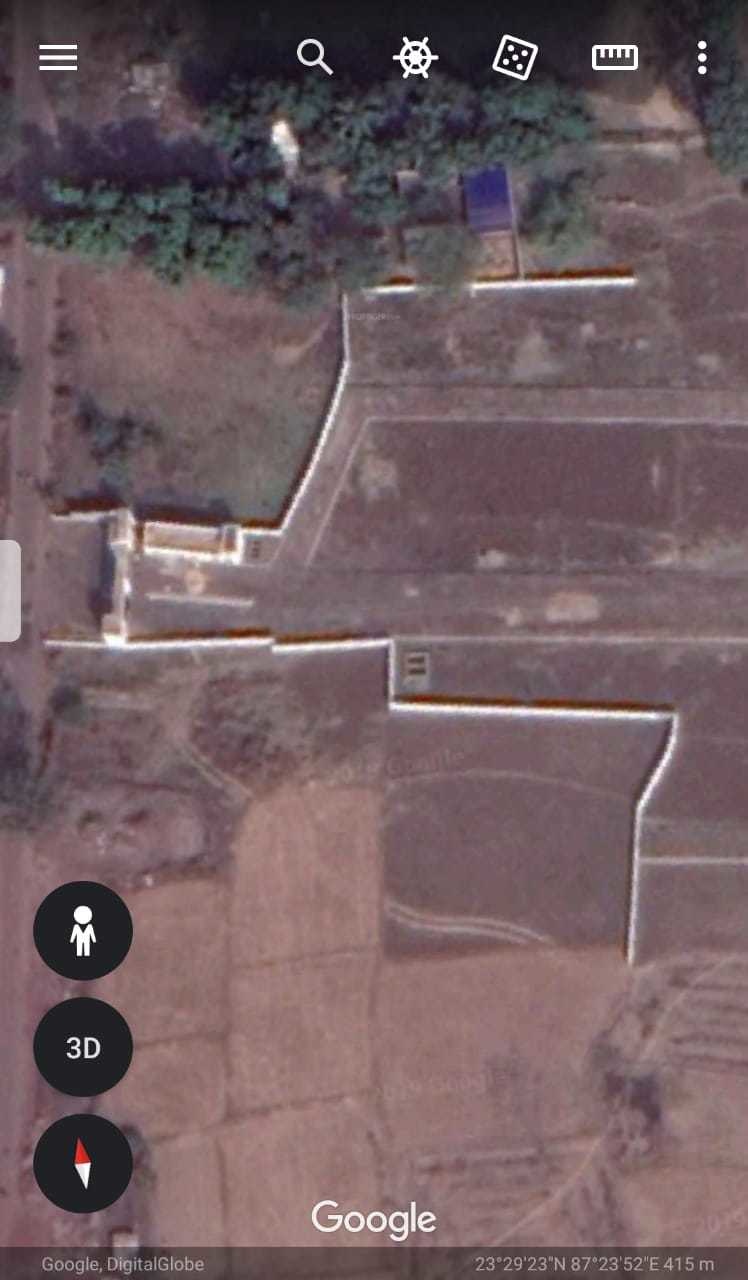The height and width of the screenshot is (1280, 748).
Task: Pull out the left edge side handle
Action: [10, 590]
